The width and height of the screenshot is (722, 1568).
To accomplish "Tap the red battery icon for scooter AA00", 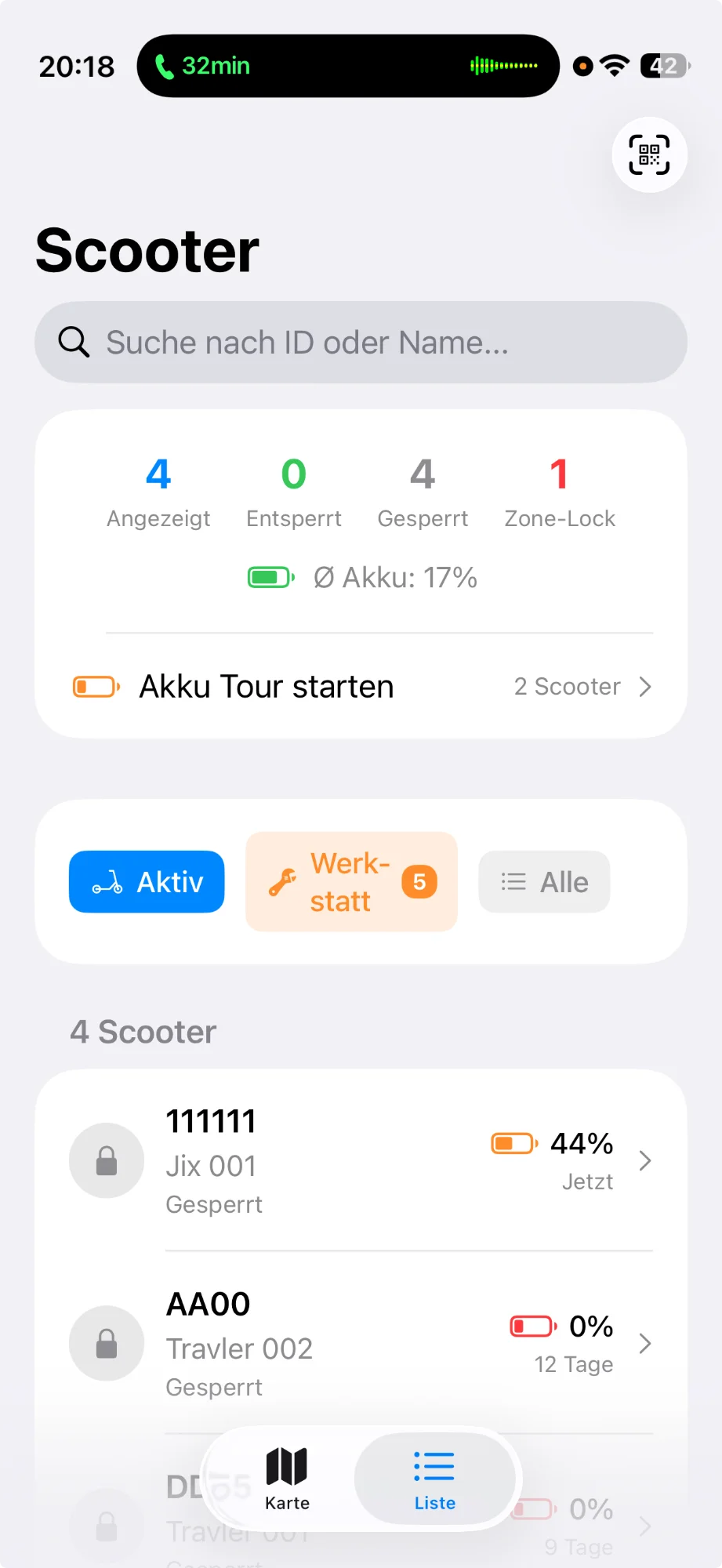I will (532, 1326).
